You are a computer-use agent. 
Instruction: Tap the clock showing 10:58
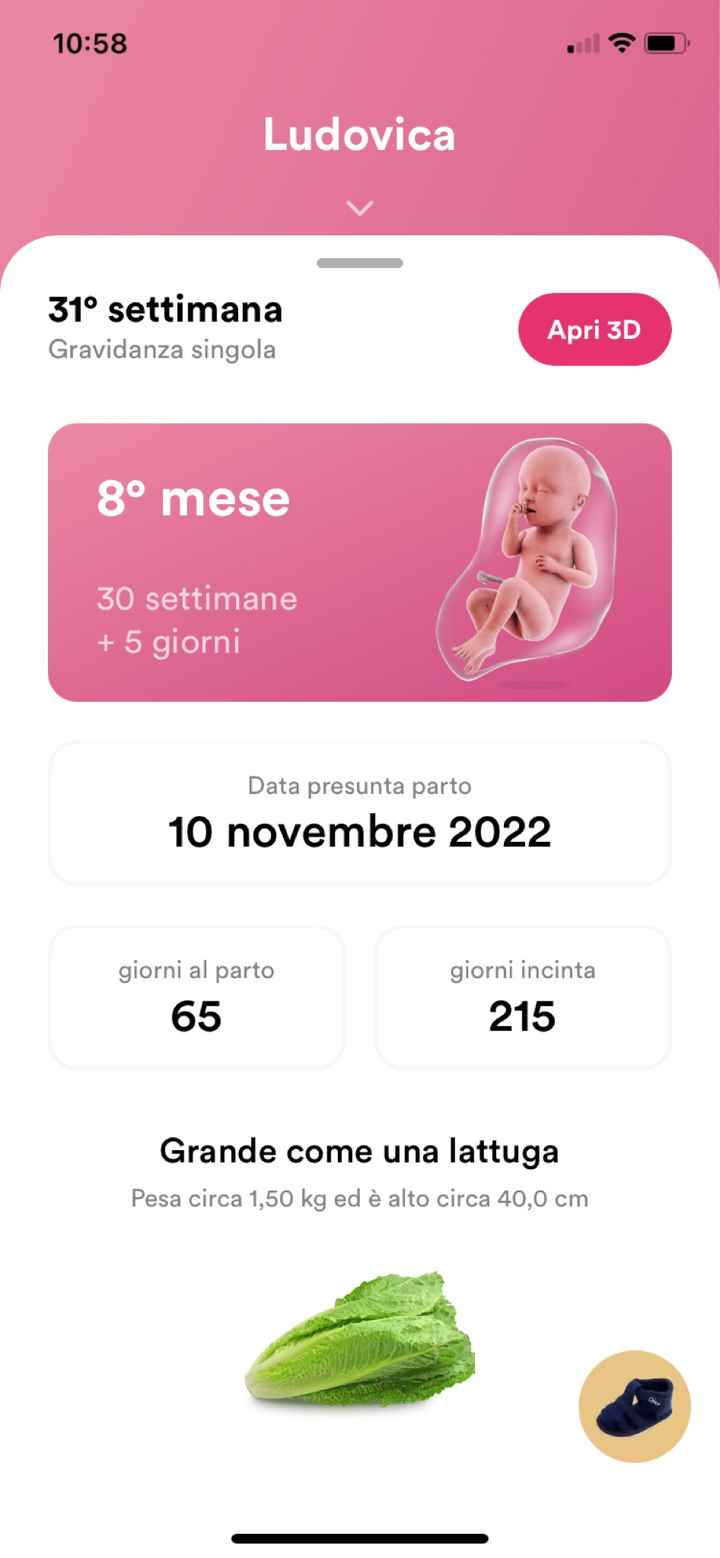pyautogui.click(x=89, y=42)
